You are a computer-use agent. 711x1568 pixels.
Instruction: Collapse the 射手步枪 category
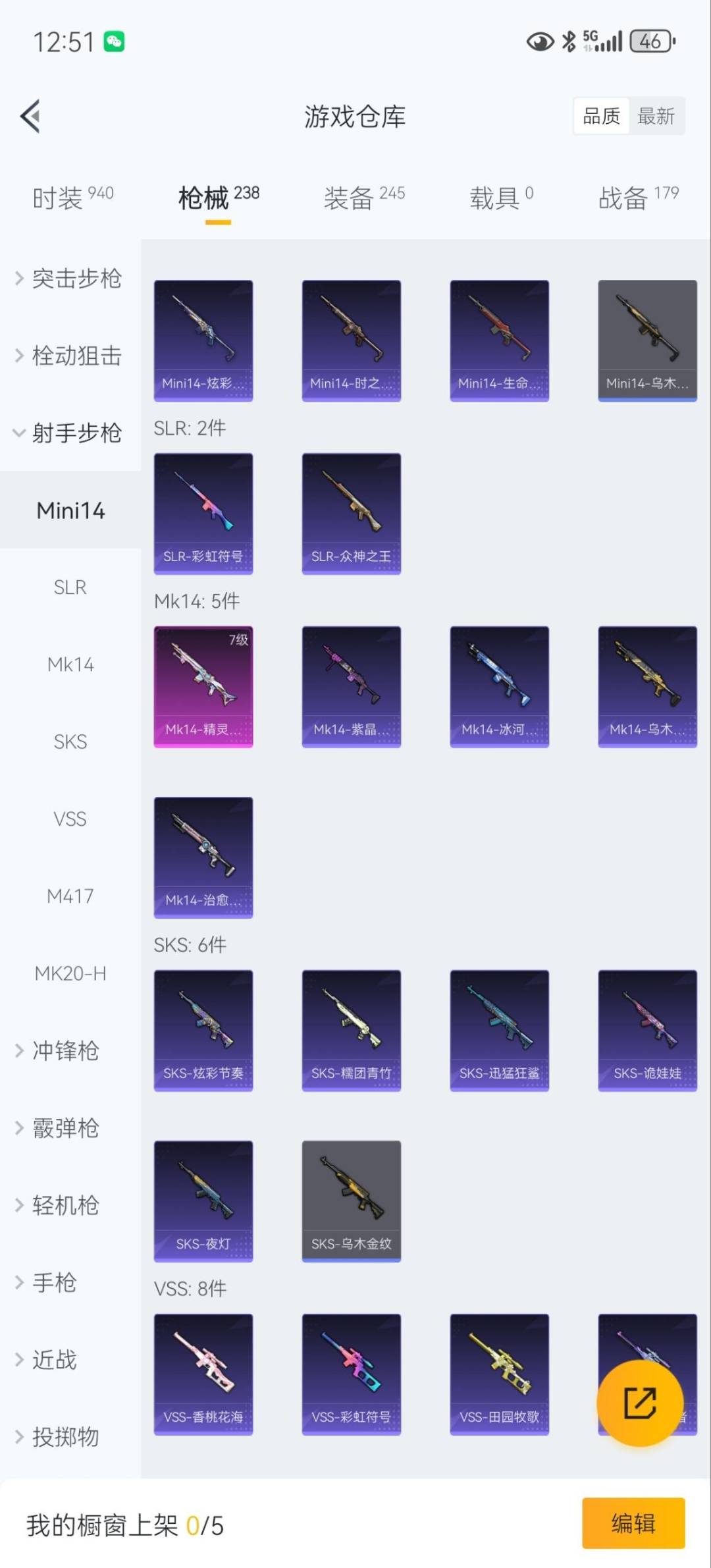click(x=69, y=433)
